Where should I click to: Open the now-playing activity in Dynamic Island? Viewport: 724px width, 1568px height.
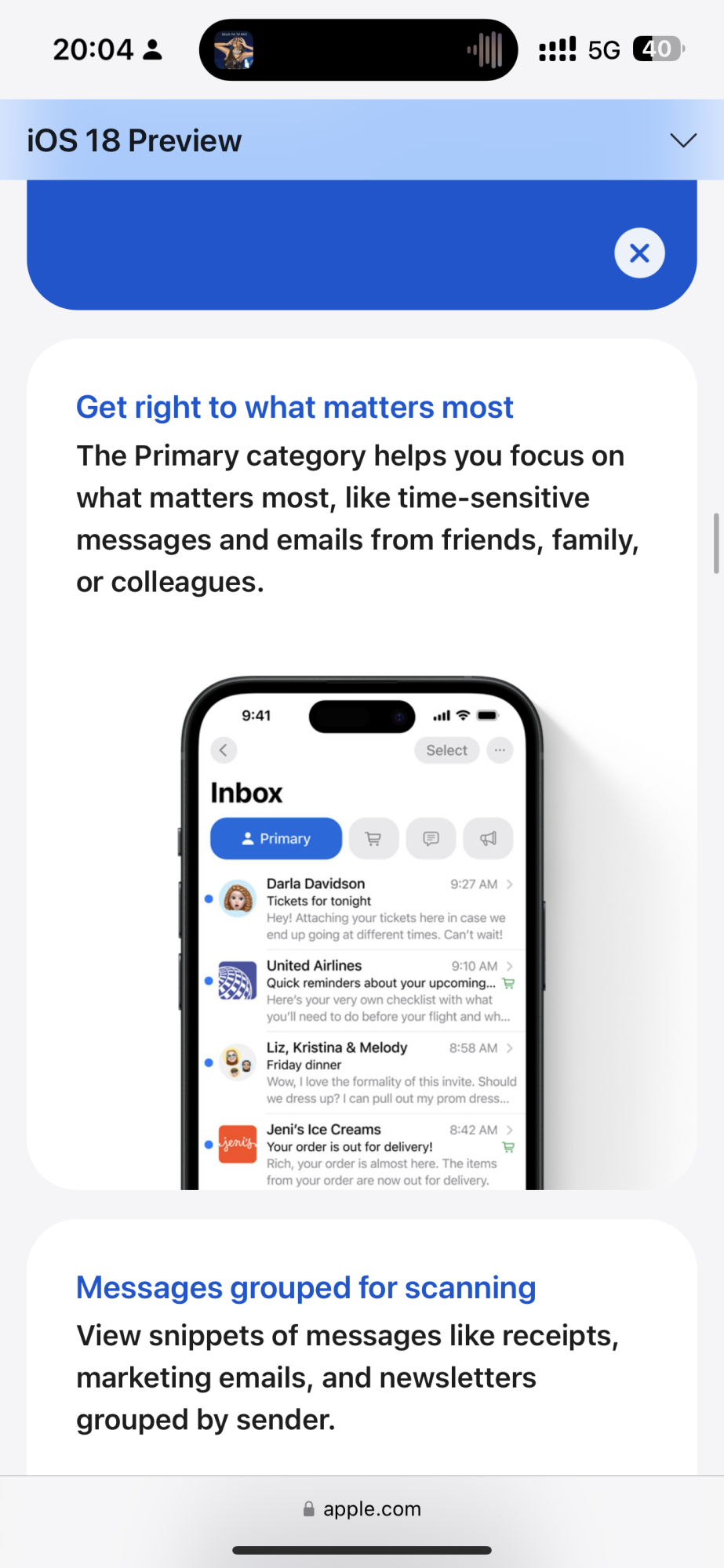358,50
